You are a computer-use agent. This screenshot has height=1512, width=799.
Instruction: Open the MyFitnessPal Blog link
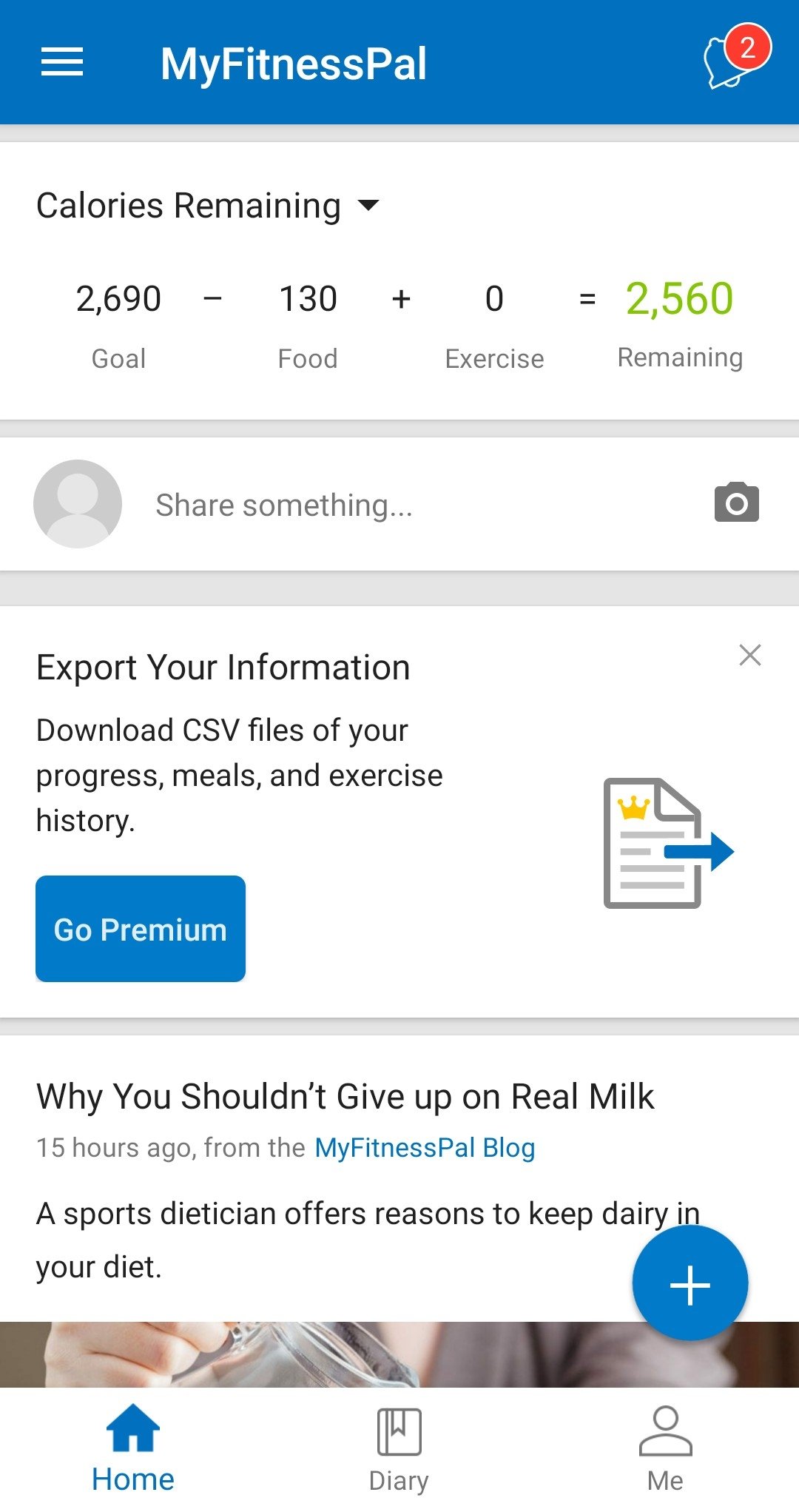click(425, 1148)
